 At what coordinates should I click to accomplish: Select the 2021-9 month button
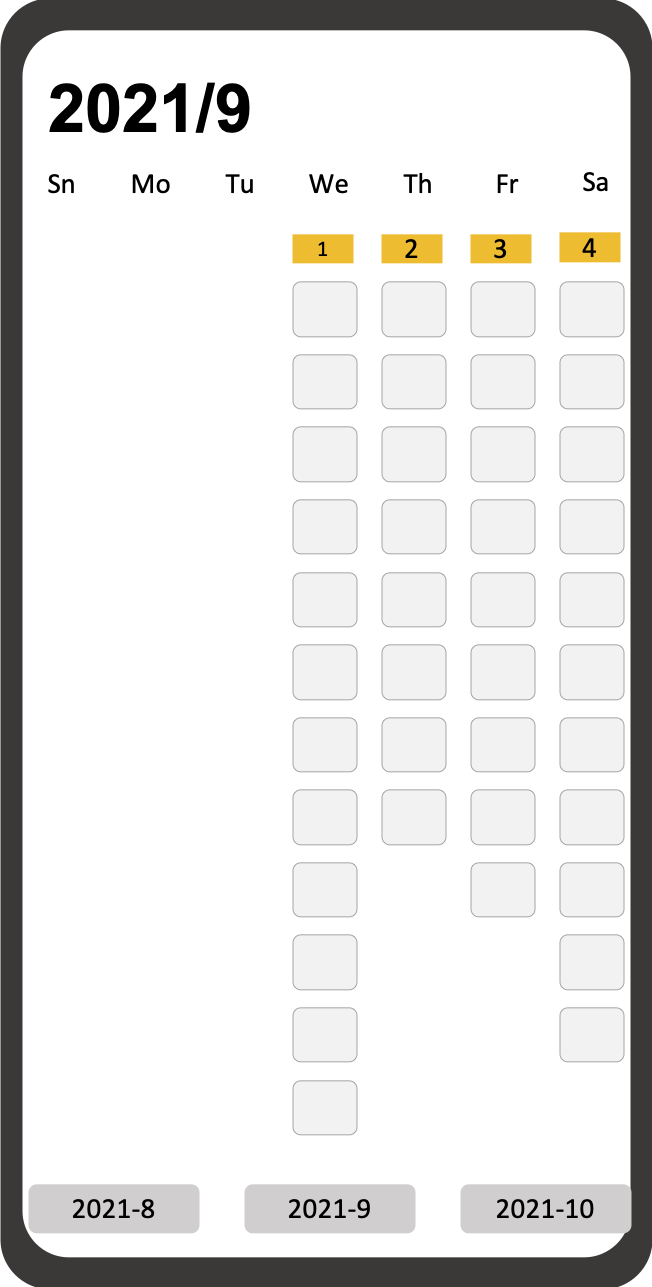(330, 1208)
